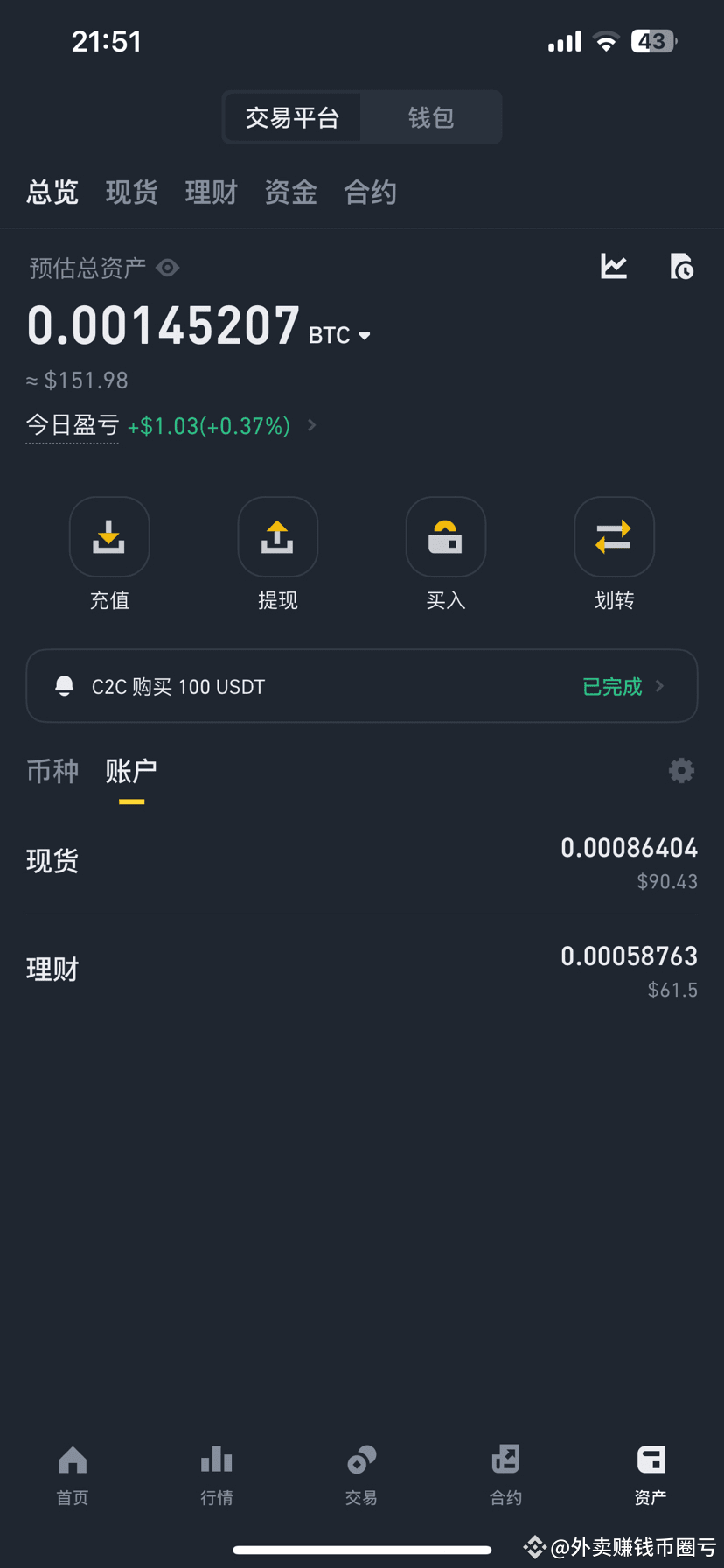Go to 首页 in bottom navigation
This screenshot has height=1568, width=724.
[x=73, y=1474]
